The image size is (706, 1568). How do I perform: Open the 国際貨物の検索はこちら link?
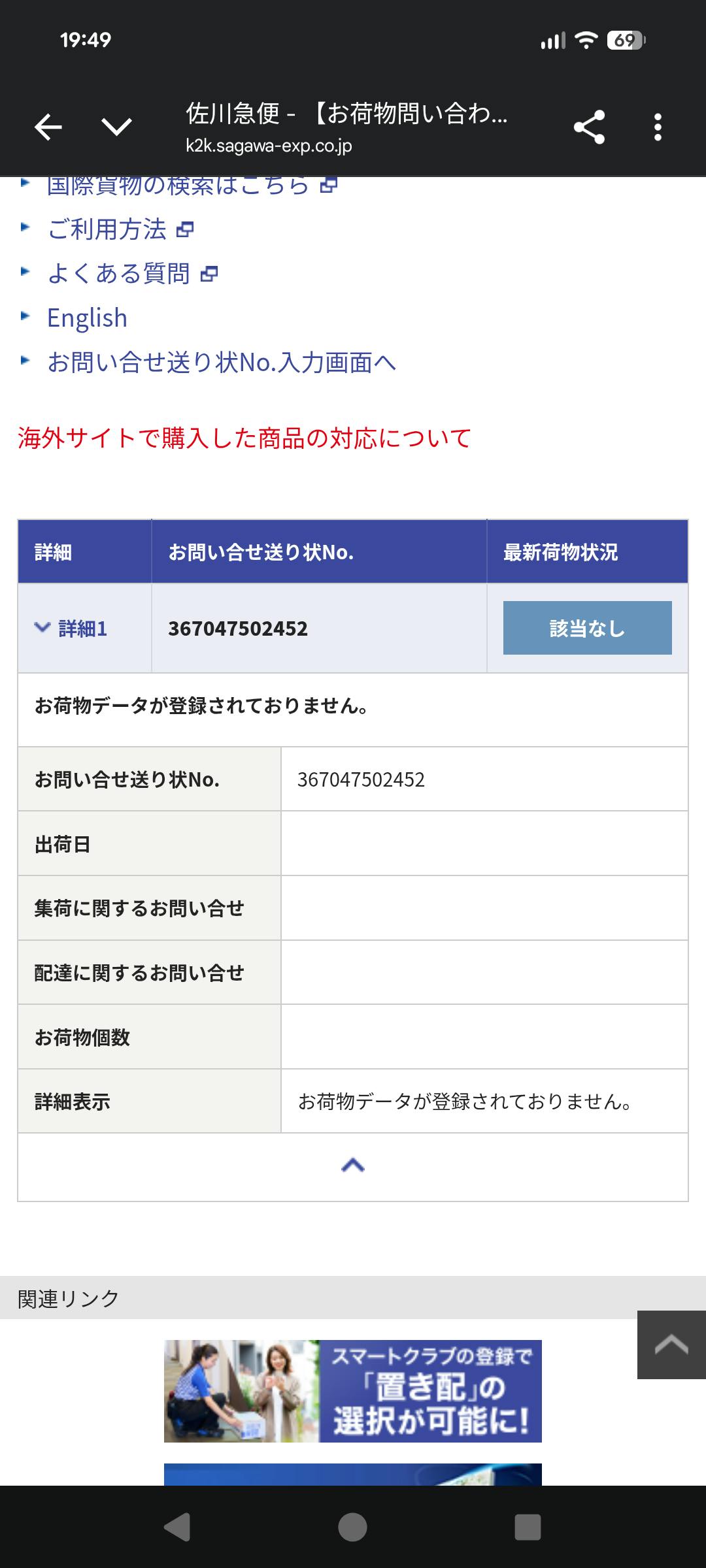[x=178, y=186]
